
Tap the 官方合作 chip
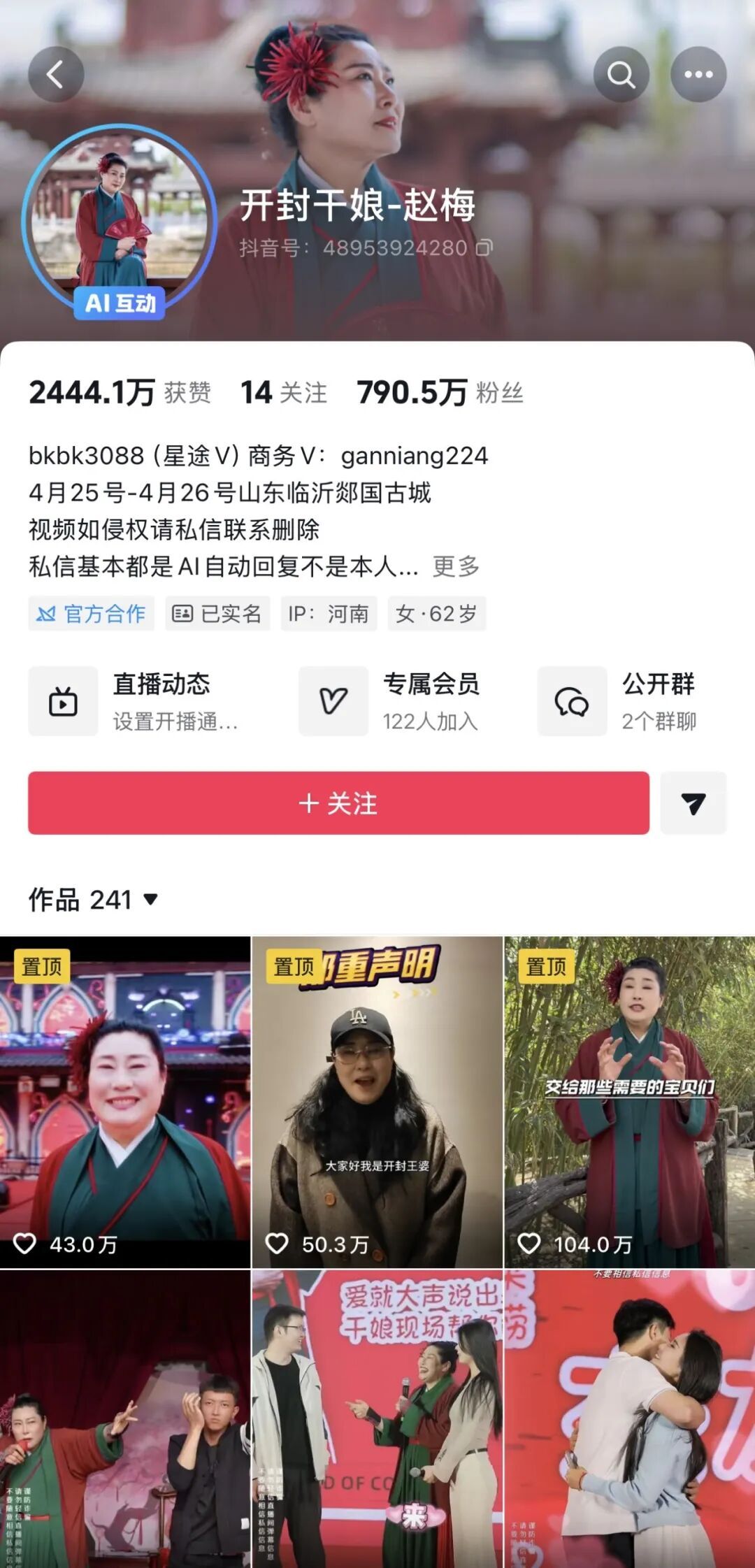point(92,614)
